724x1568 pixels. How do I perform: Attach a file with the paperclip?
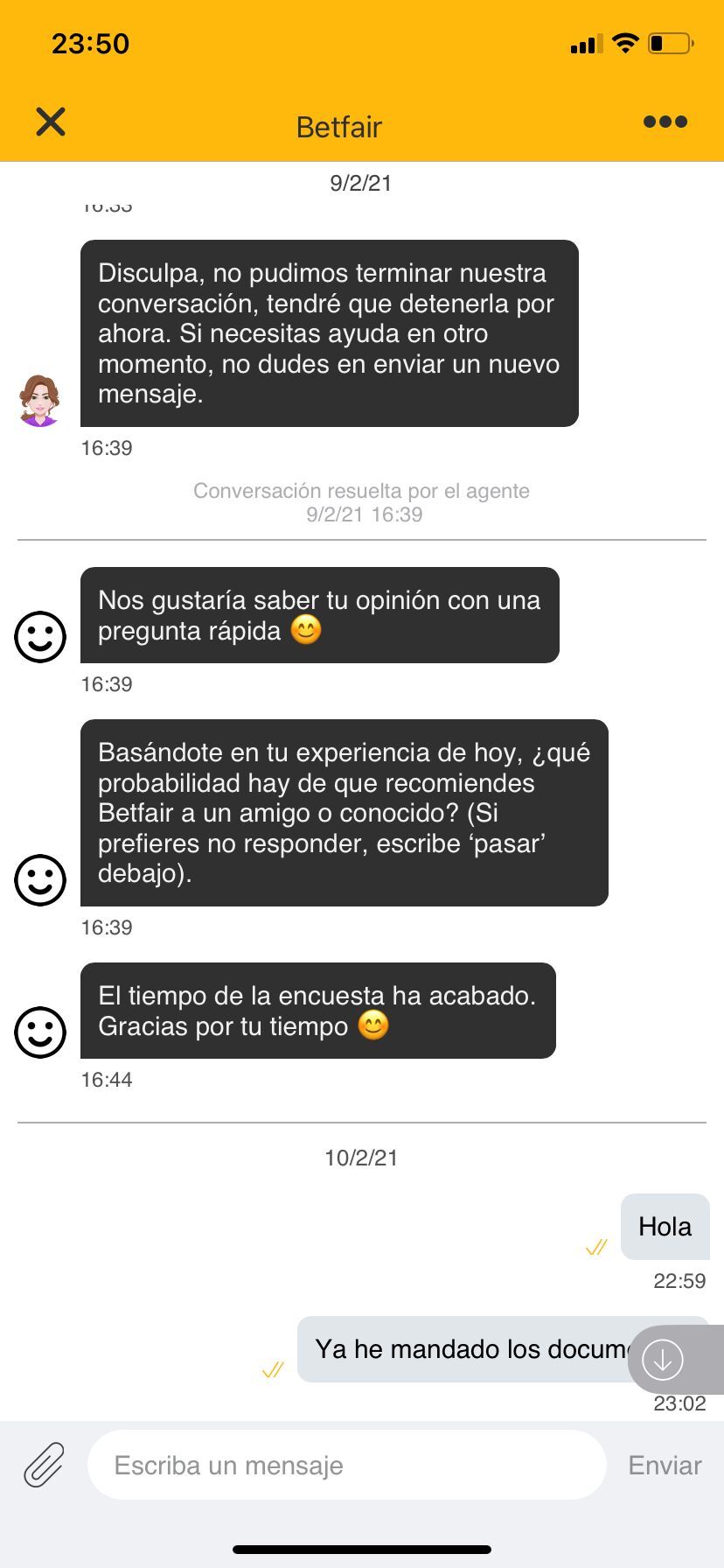(44, 1465)
